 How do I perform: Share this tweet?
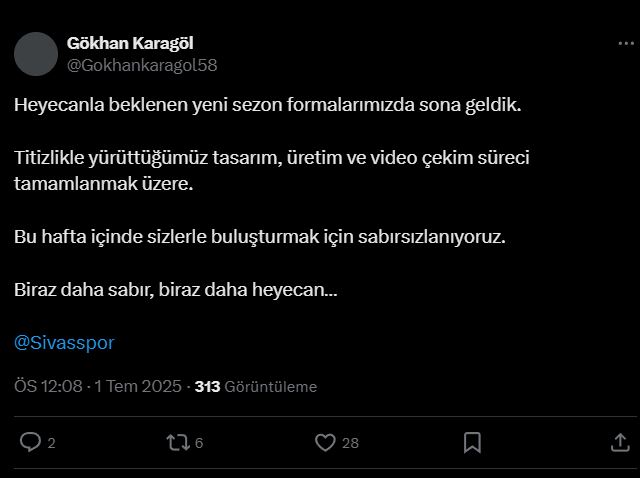[619, 442]
